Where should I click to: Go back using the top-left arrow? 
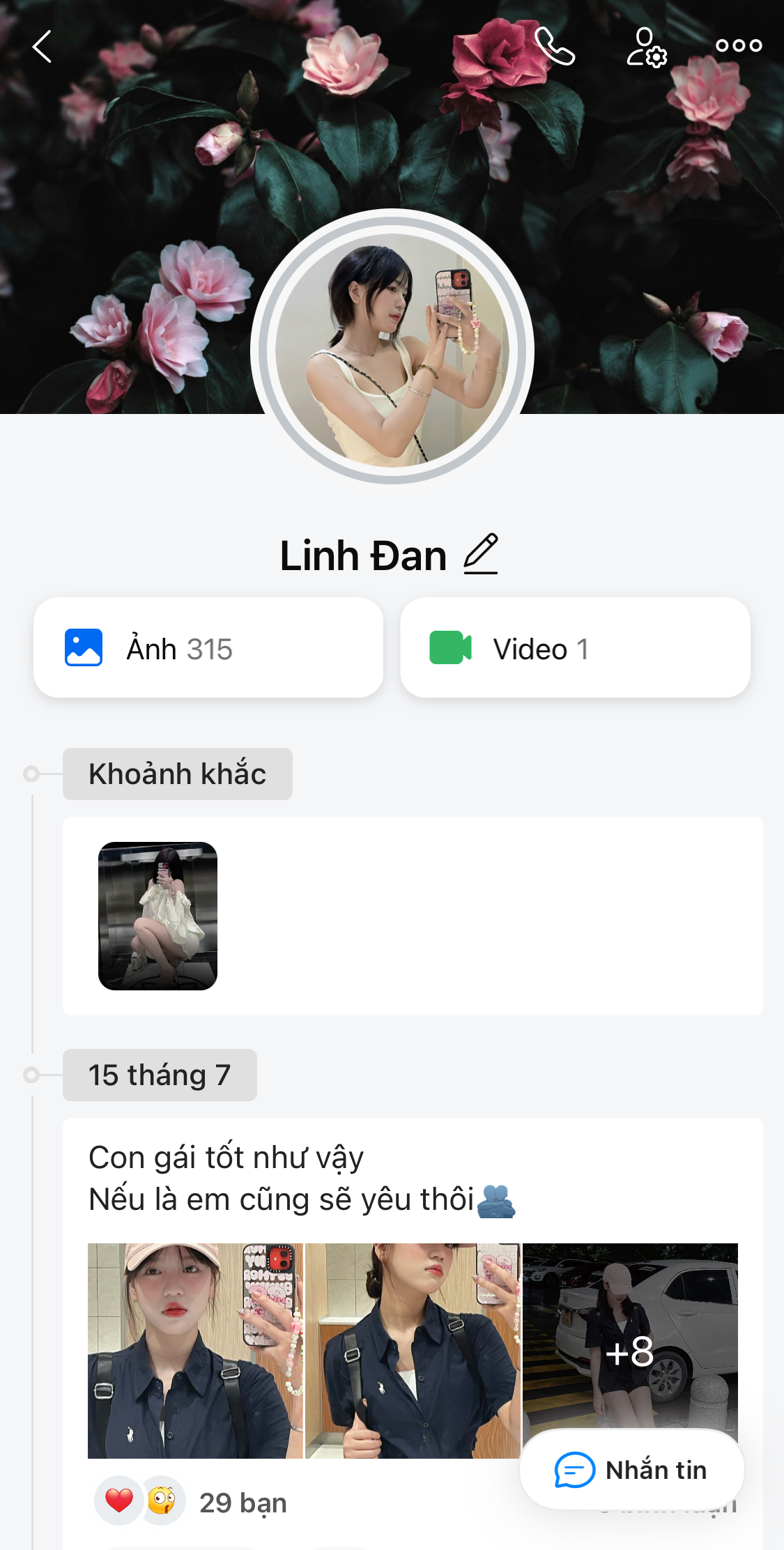(x=43, y=47)
